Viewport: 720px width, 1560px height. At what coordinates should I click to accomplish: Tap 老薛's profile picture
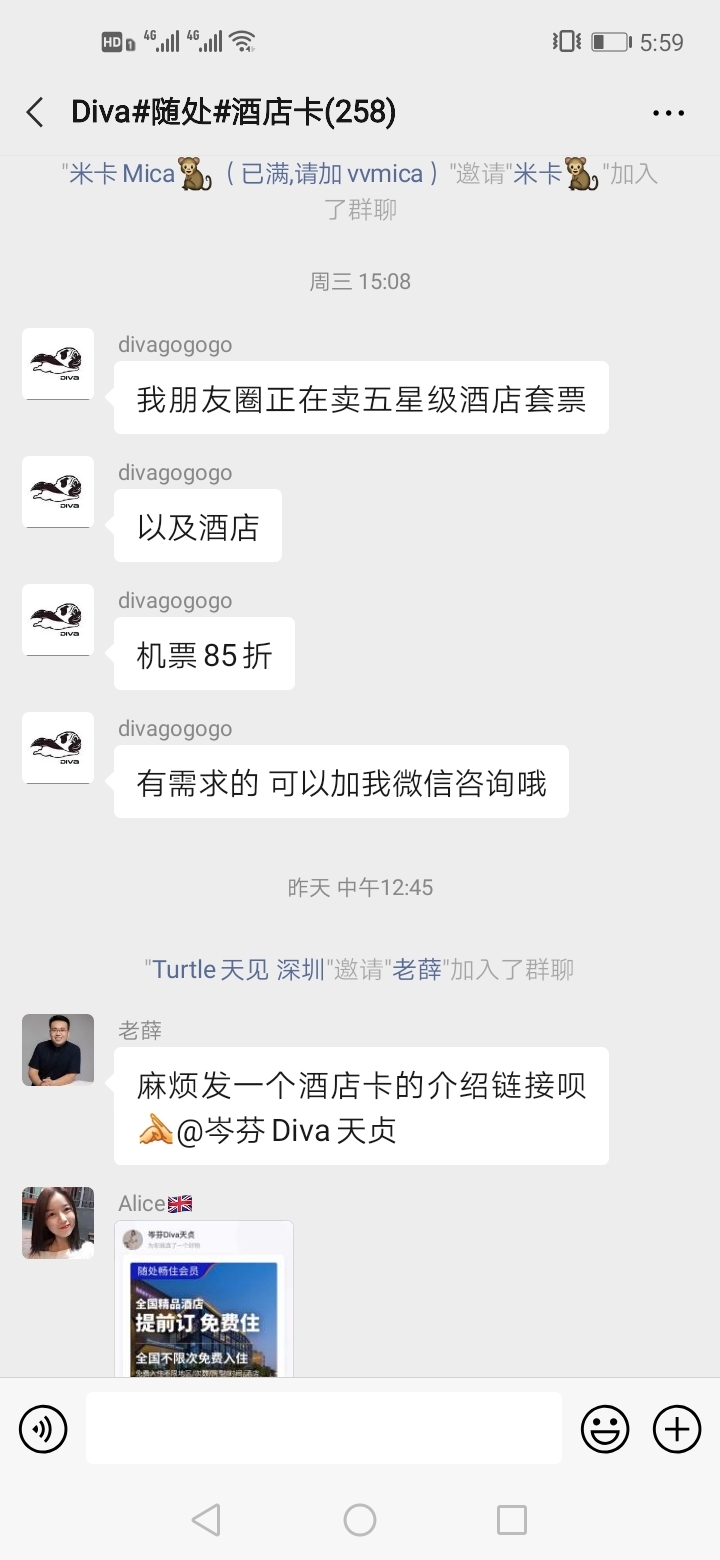pyautogui.click(x=57, y=1049)
